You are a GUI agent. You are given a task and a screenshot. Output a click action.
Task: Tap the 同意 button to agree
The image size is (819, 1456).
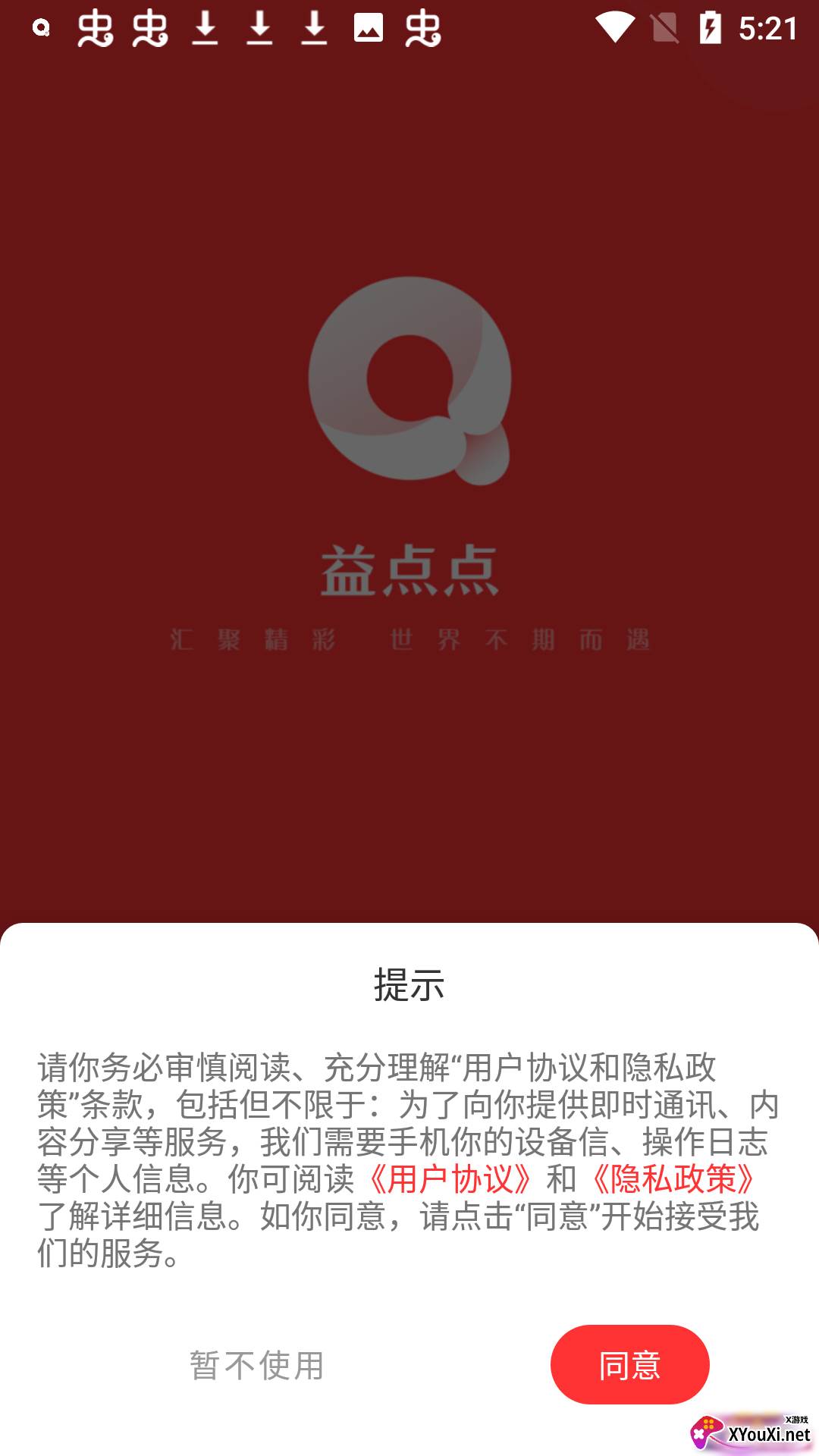[629, 1365]
